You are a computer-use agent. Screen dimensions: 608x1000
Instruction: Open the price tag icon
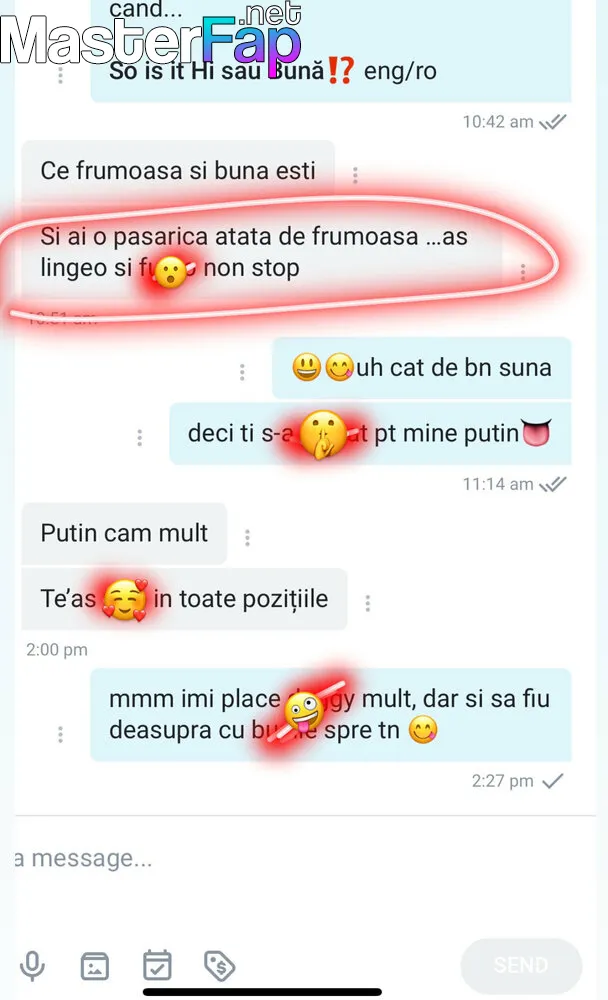pyautogui.click(x=219, y=966)
